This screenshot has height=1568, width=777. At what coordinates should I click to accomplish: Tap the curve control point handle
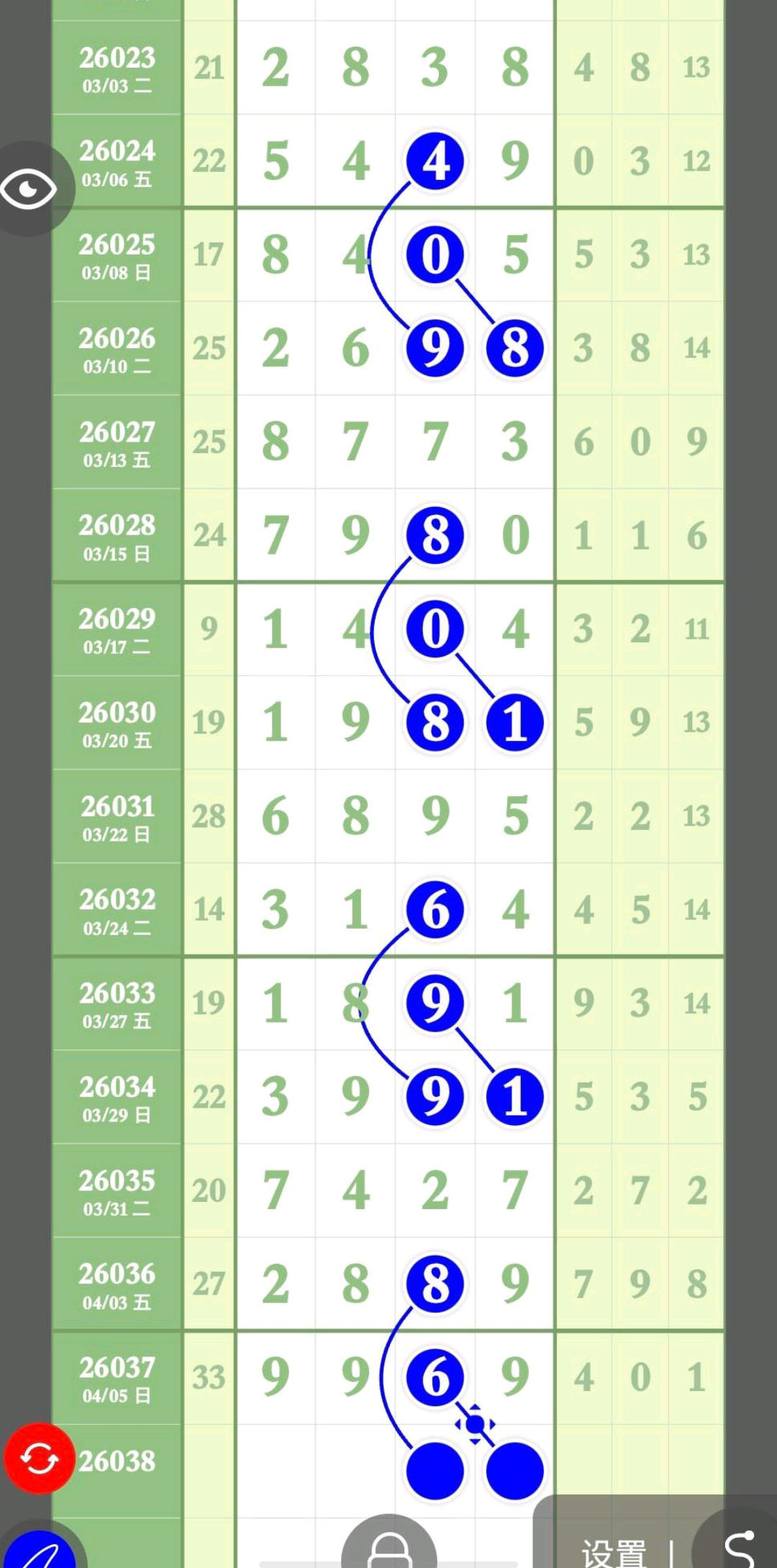pos(475,1423)
